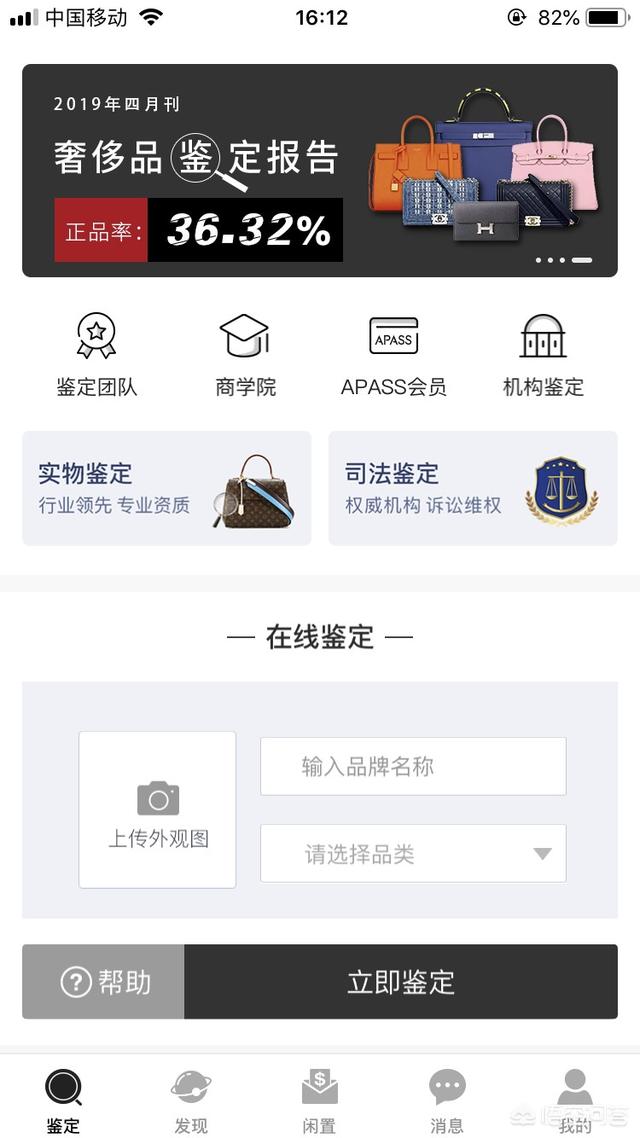
Task: Switch to the 发现 discover tab
Action: click(191, 1100)
